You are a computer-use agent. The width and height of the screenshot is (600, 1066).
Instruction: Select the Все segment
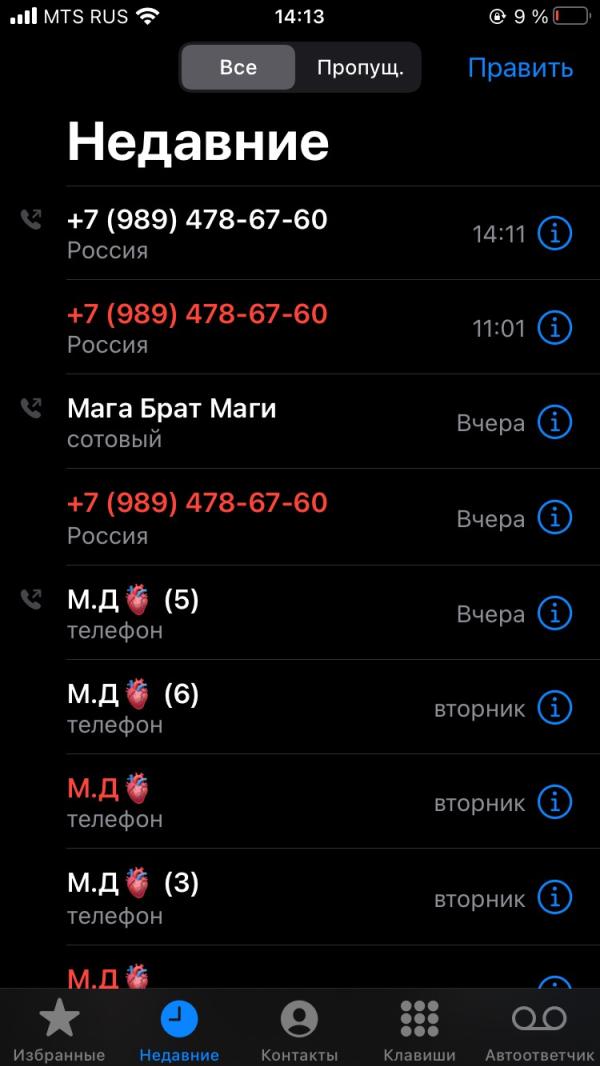point(238,67)
